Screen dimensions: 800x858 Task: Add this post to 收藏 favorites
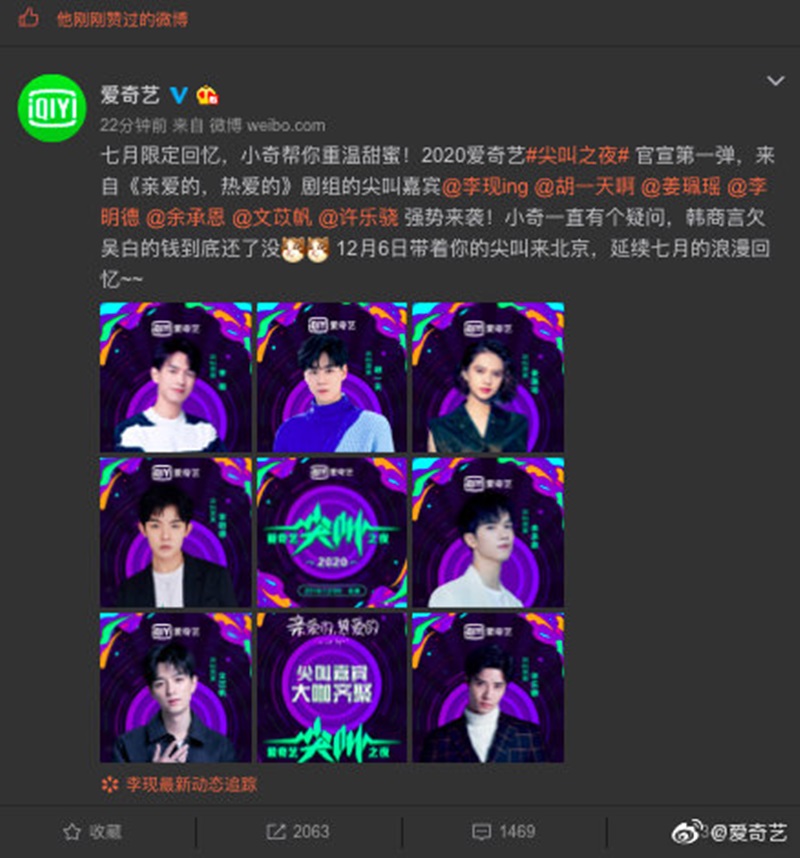point(94,831)
